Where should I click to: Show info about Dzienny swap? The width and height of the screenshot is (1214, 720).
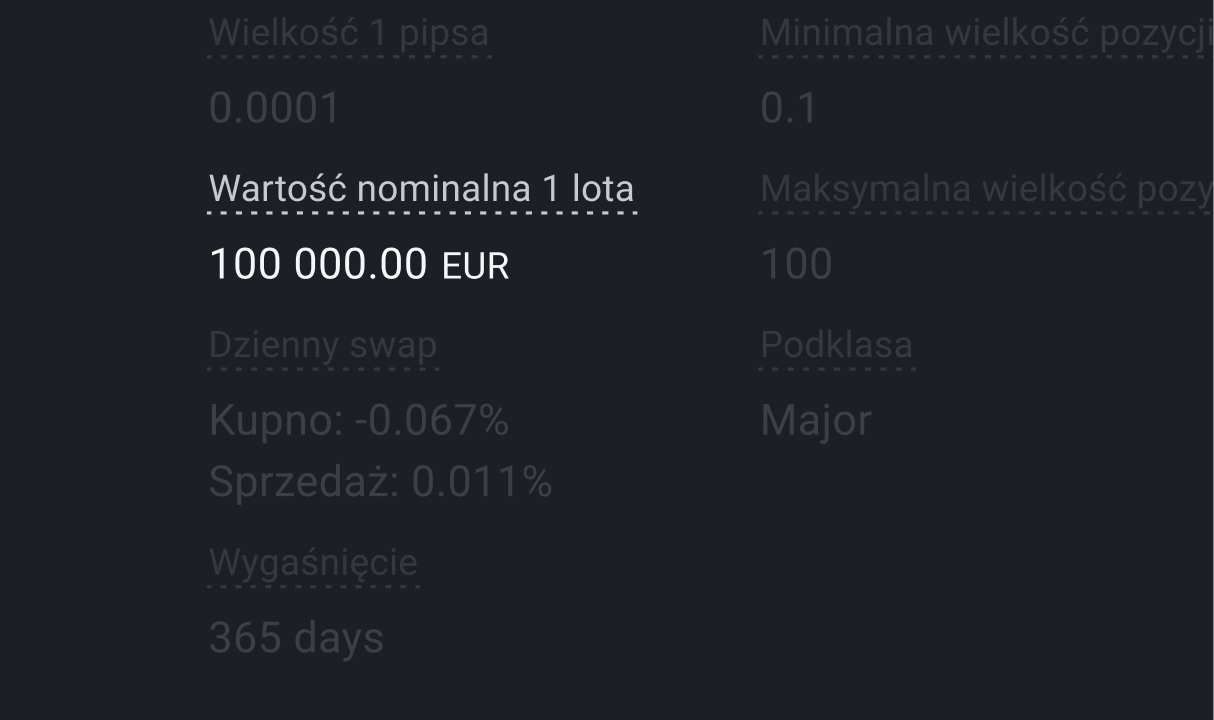(323, 345)
